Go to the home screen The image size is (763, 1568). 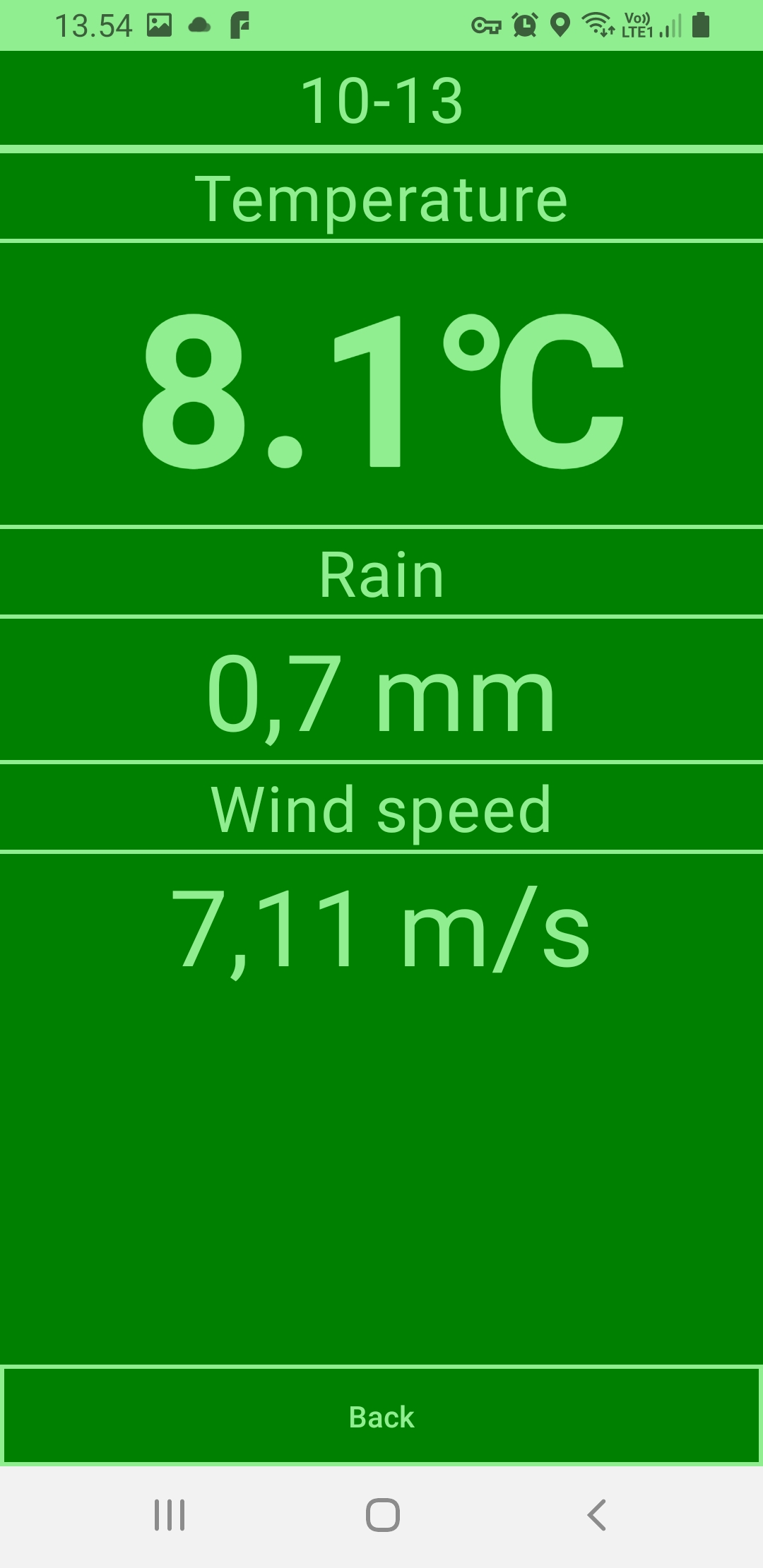click(x=382, y=1514)
